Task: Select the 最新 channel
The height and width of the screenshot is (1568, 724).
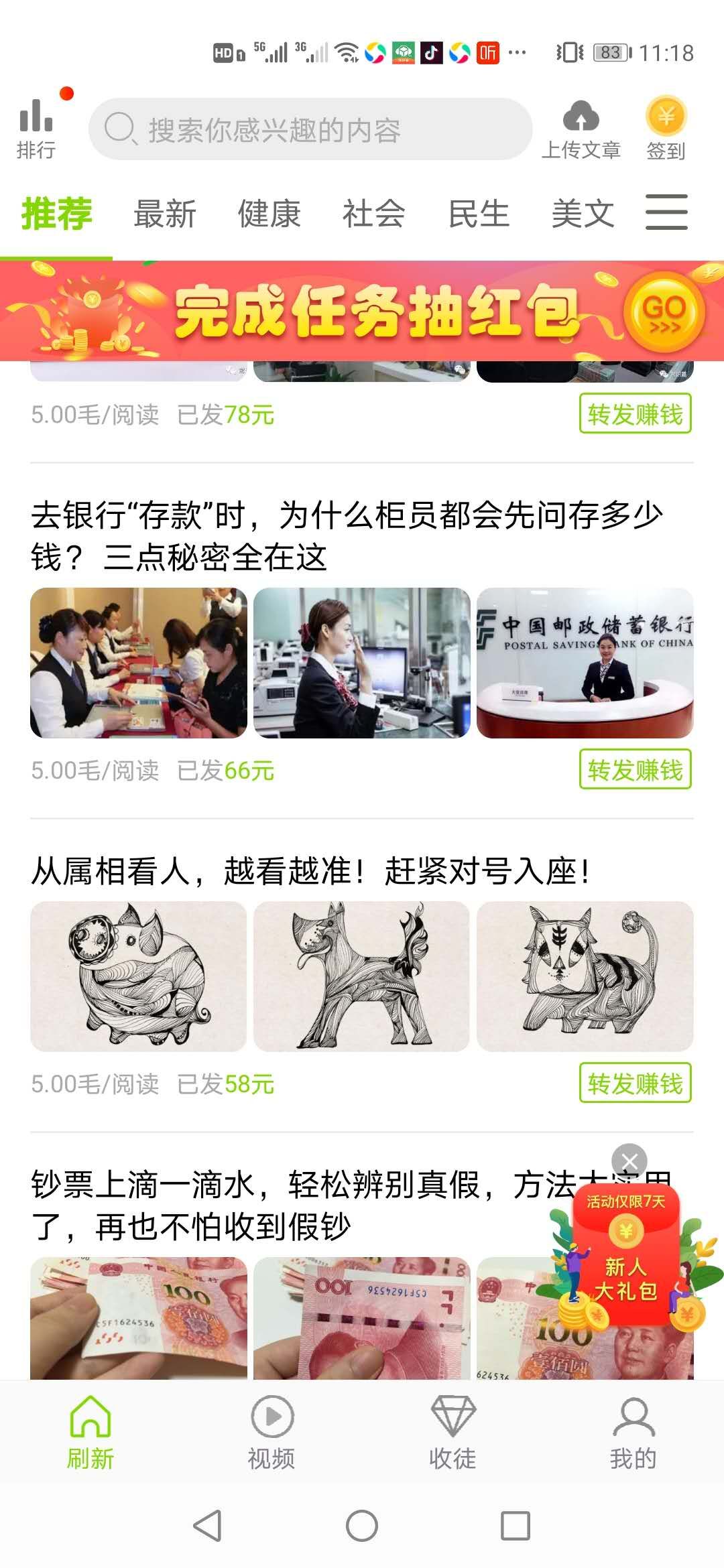Action: coord(165,213)
